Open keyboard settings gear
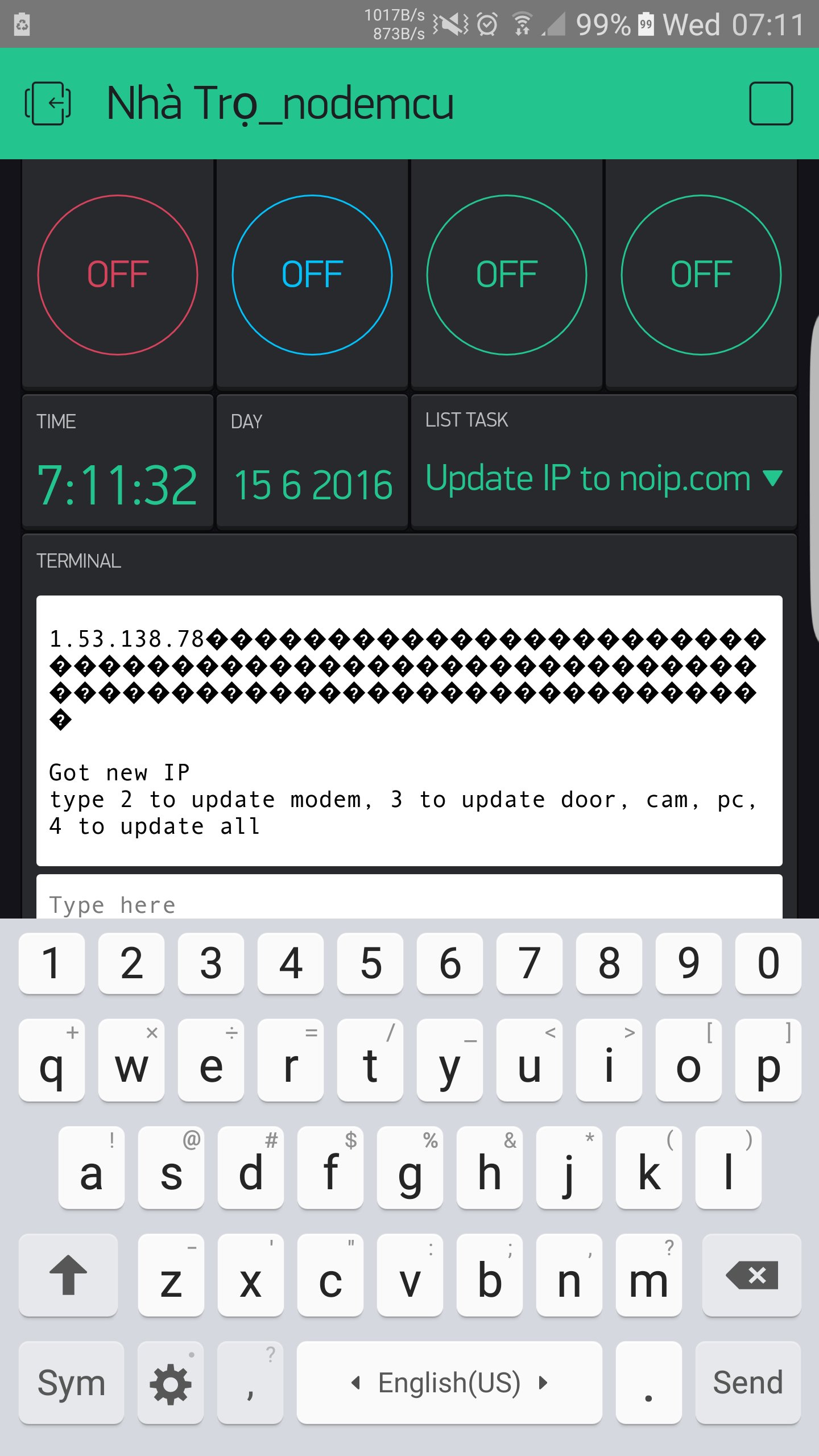The height and width of the screenshot is (1456, 819). (171, 1383)
